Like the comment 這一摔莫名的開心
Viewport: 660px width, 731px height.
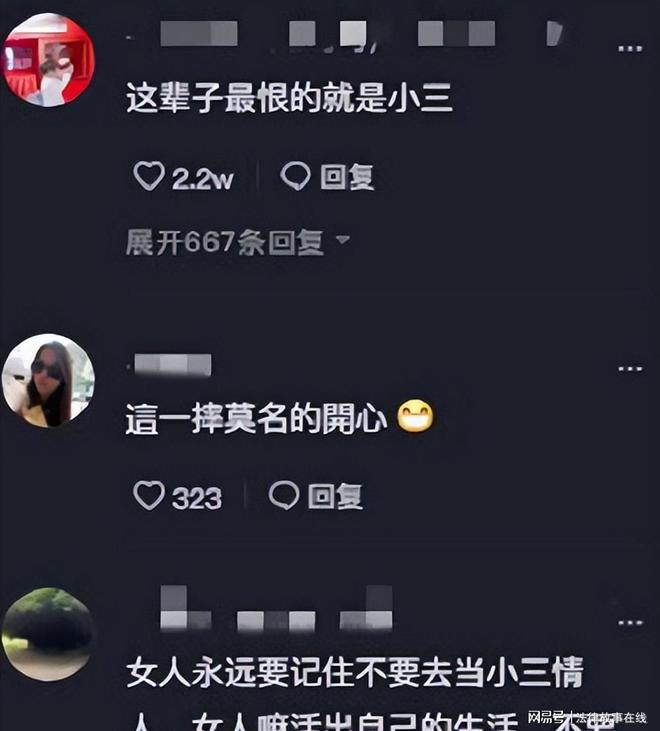[149, 495]
